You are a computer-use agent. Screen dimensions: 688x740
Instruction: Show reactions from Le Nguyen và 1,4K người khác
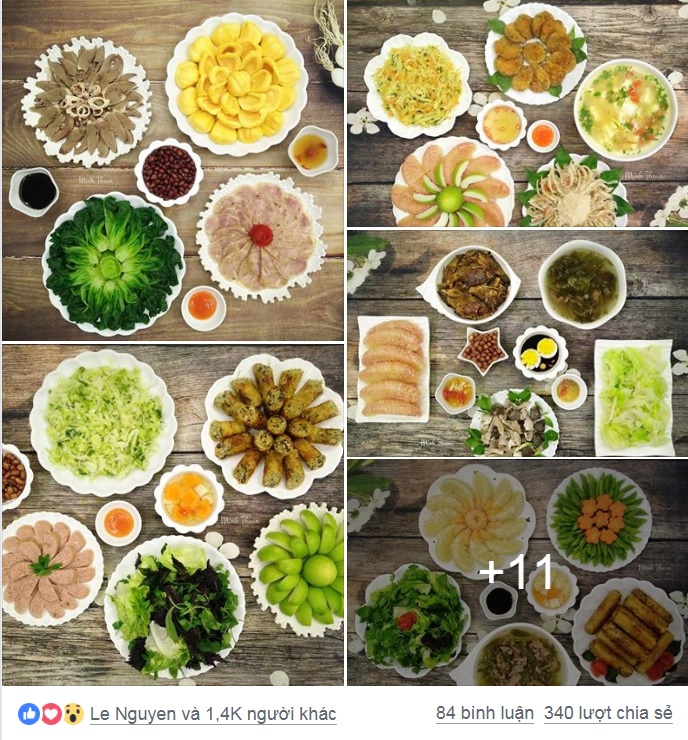click(x=213, y=713)
